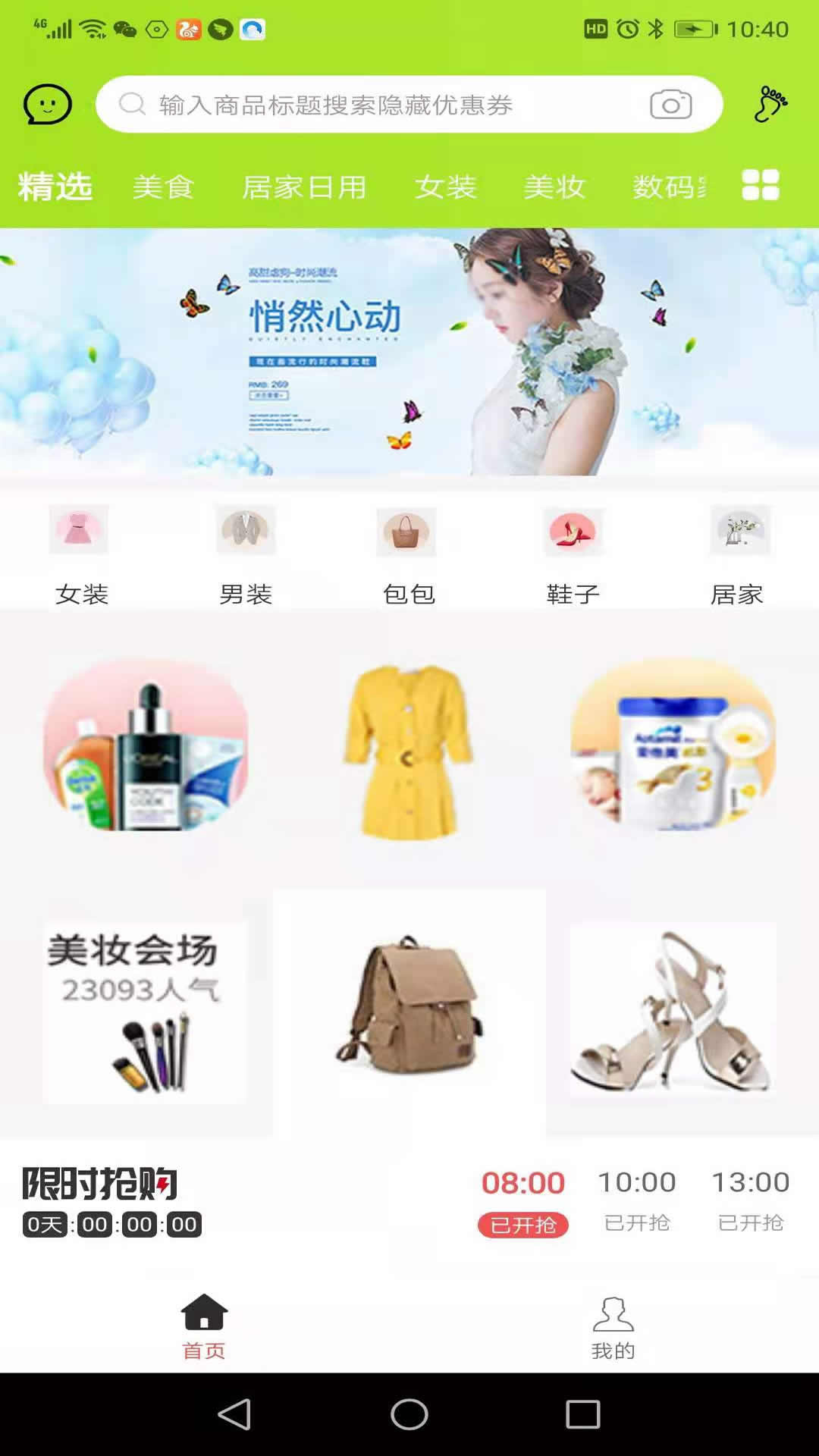Open the all-categories grid icon

pos(760,185)
